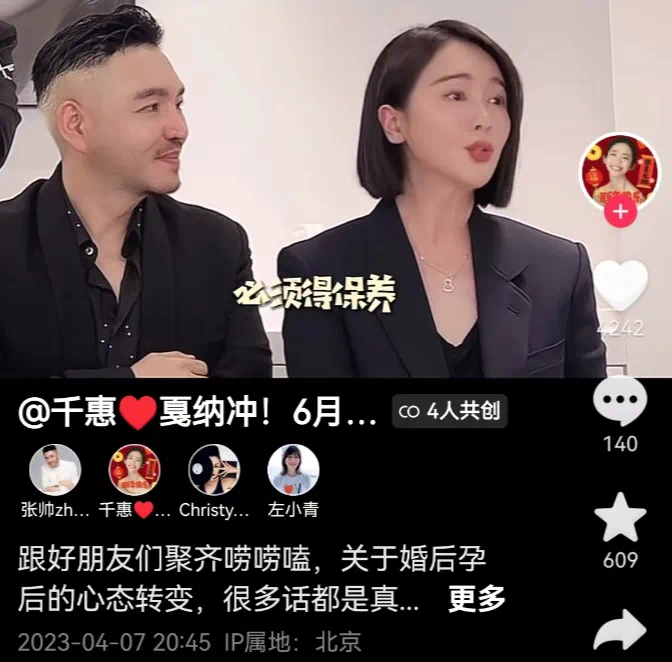The height and width of the screenshot is (662, 672).
Task: Open the creator's avatar profile
Action: tap(620, 170)
